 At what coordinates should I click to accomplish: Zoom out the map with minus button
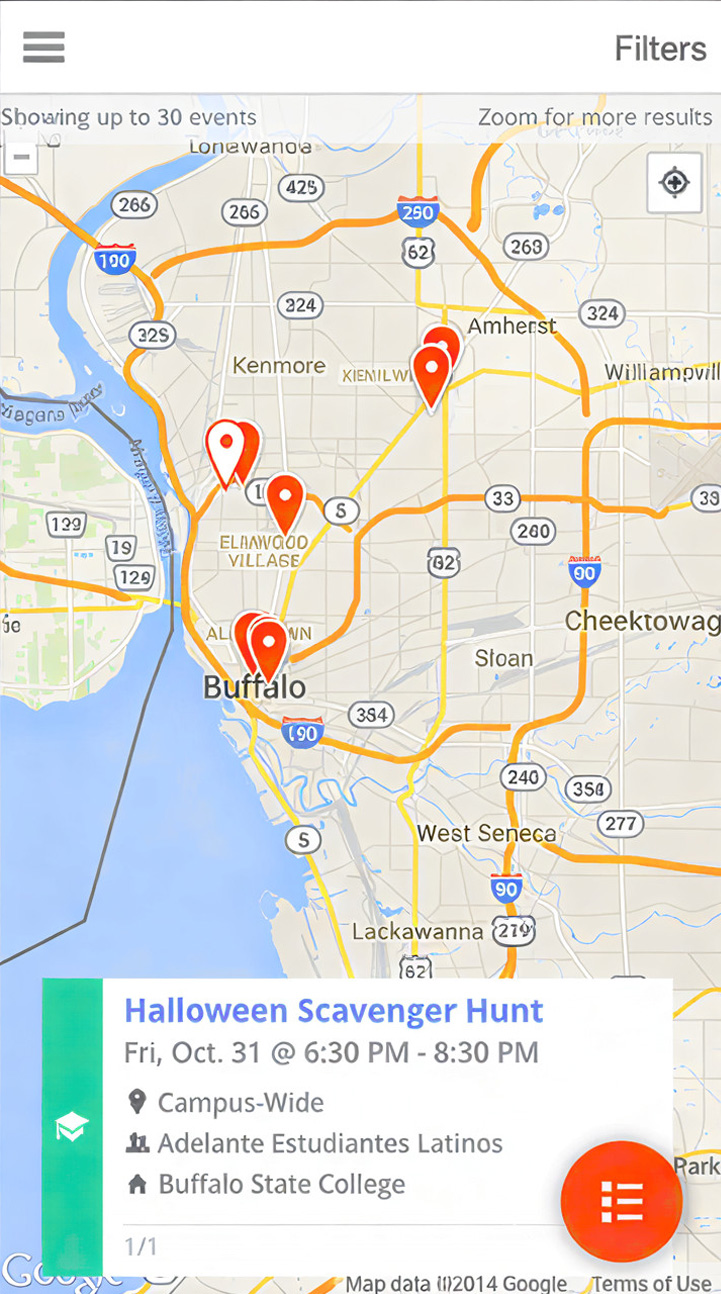20,157
